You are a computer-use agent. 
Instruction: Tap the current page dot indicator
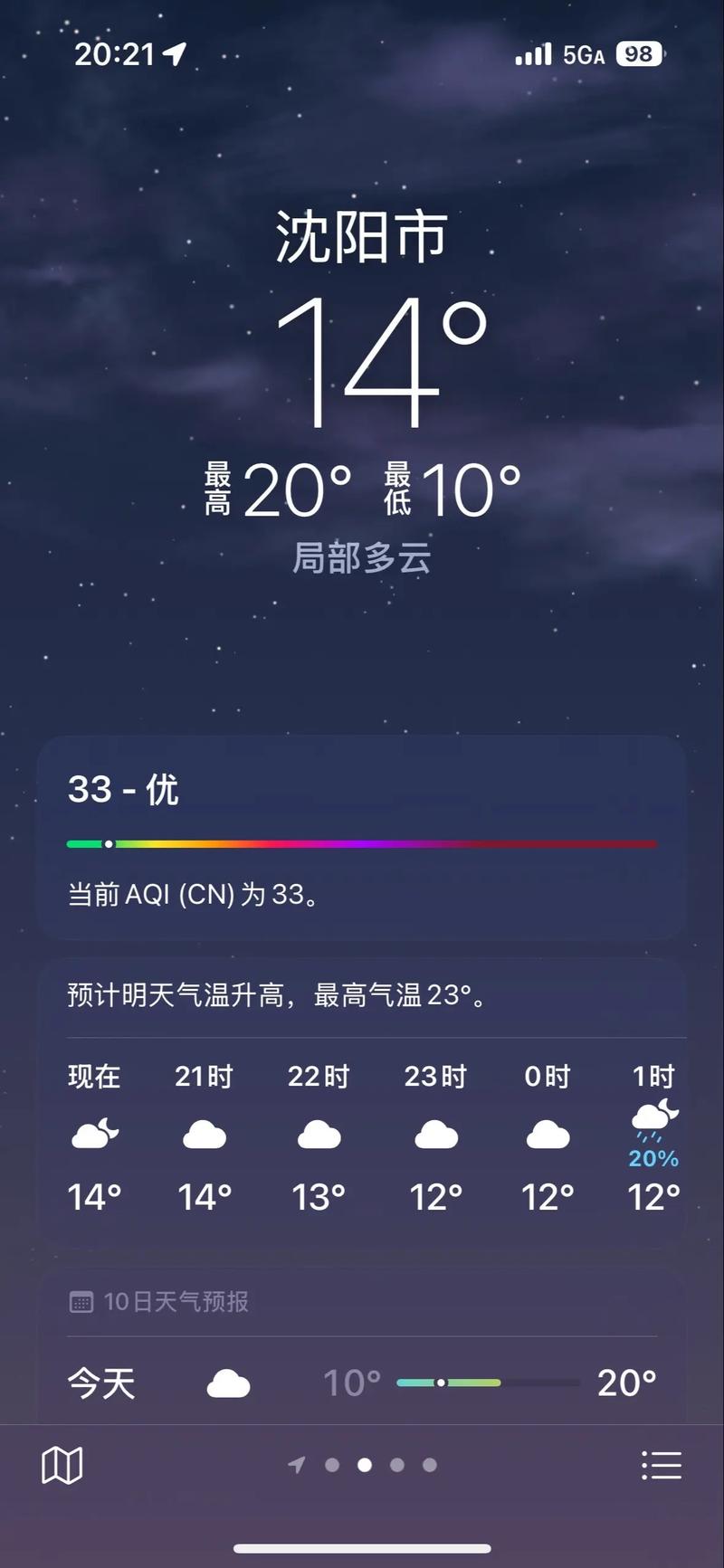[365, 1465]
